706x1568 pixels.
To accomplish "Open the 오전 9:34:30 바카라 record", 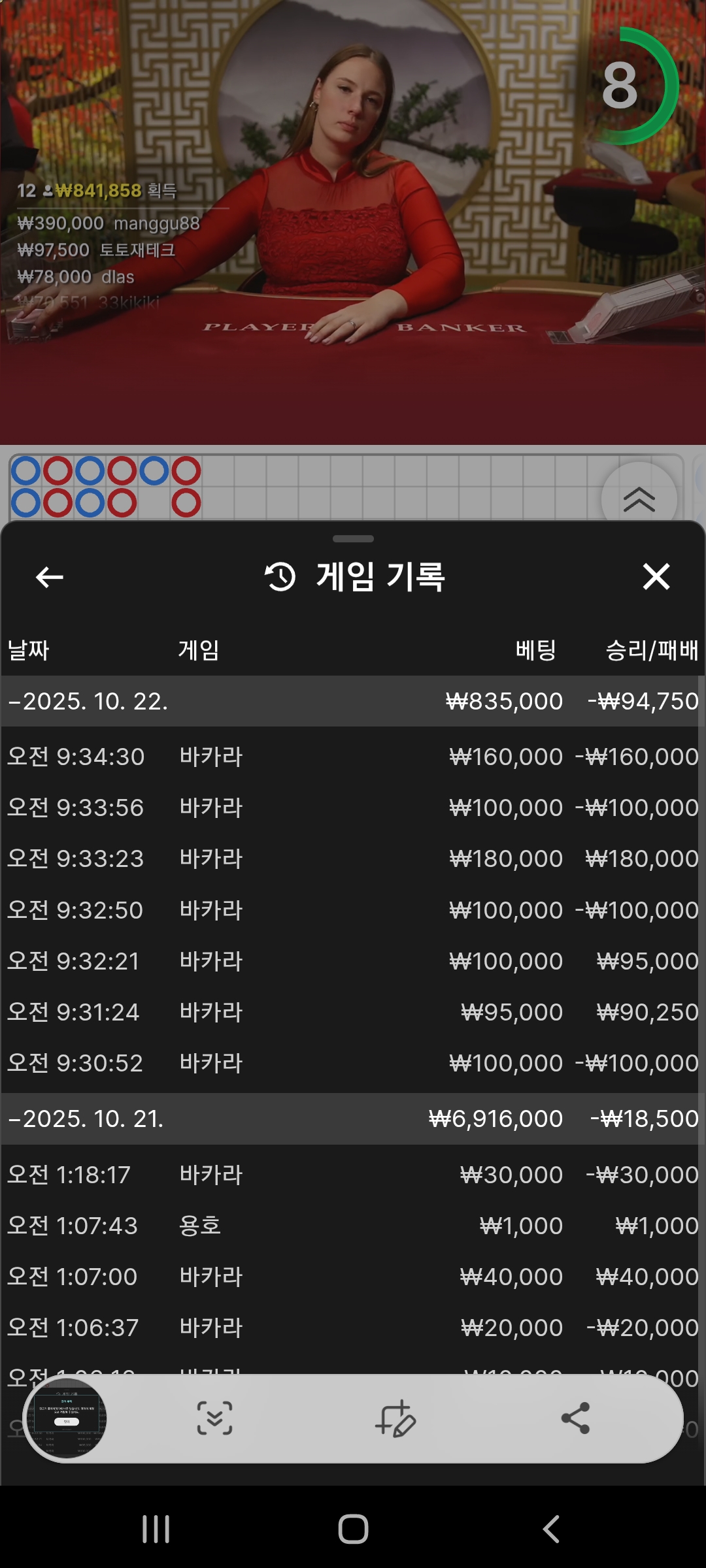I will tap(353, 757).
